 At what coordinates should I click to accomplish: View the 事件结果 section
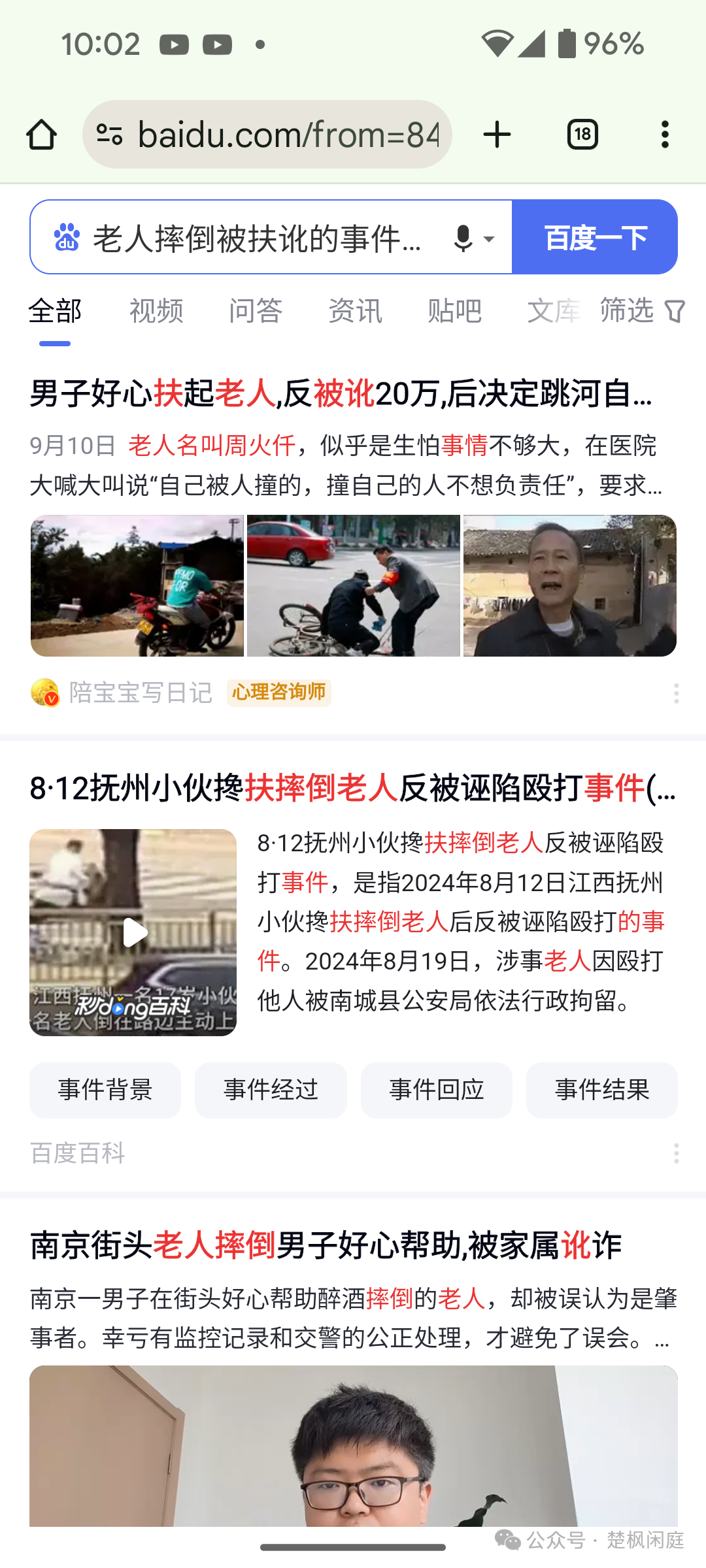pos(602,1090)
